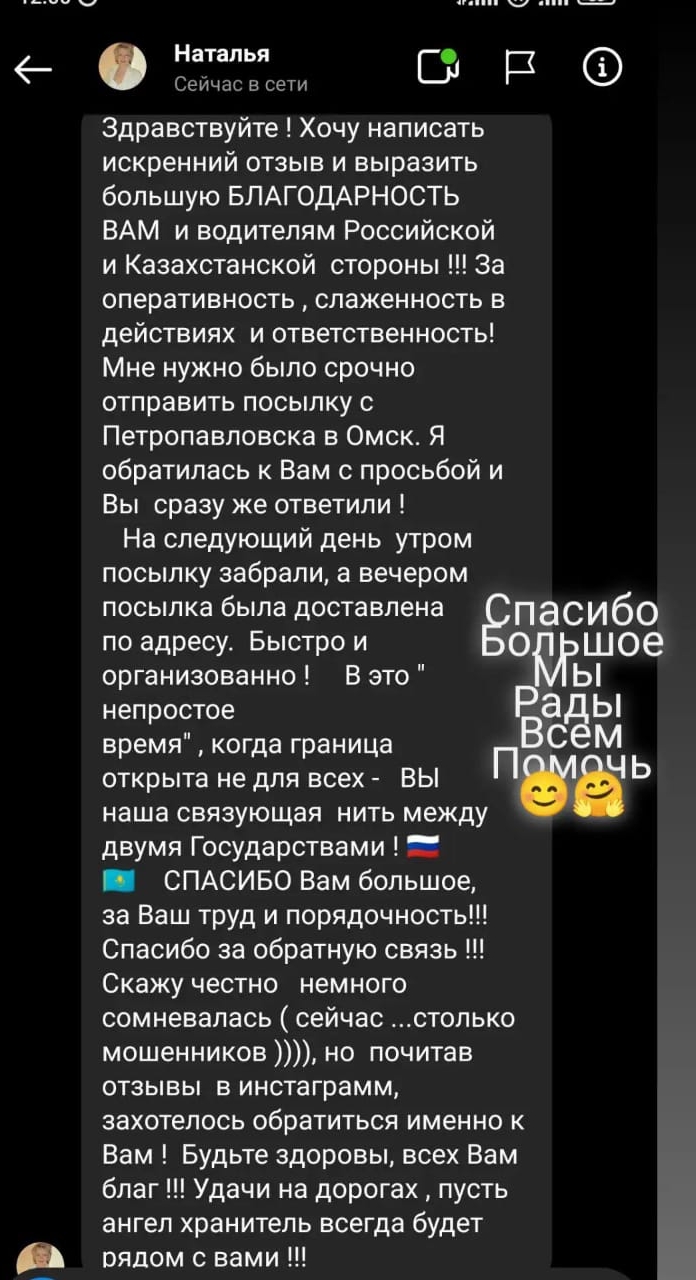
Task: Start a video call with Наталья
Action: pyautogui.click(x=437, y=68)
